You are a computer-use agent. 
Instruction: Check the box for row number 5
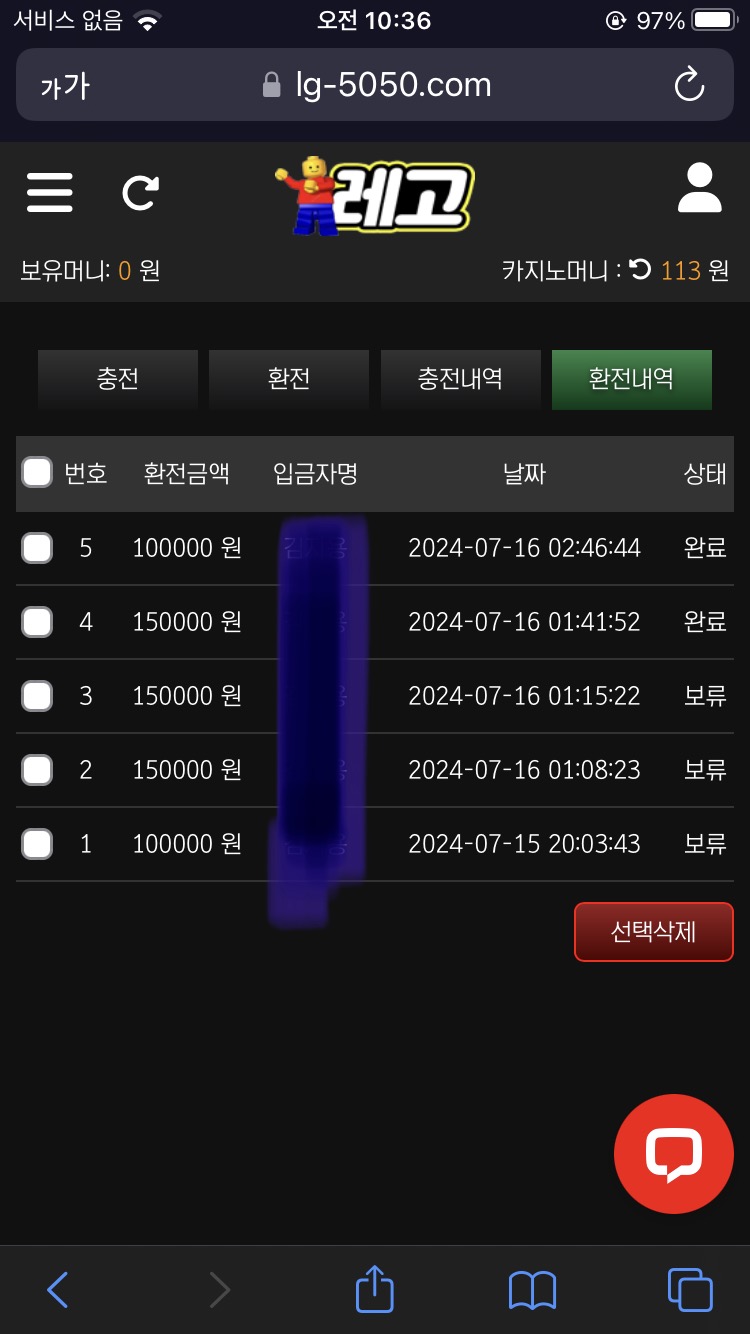coord(37,548)
